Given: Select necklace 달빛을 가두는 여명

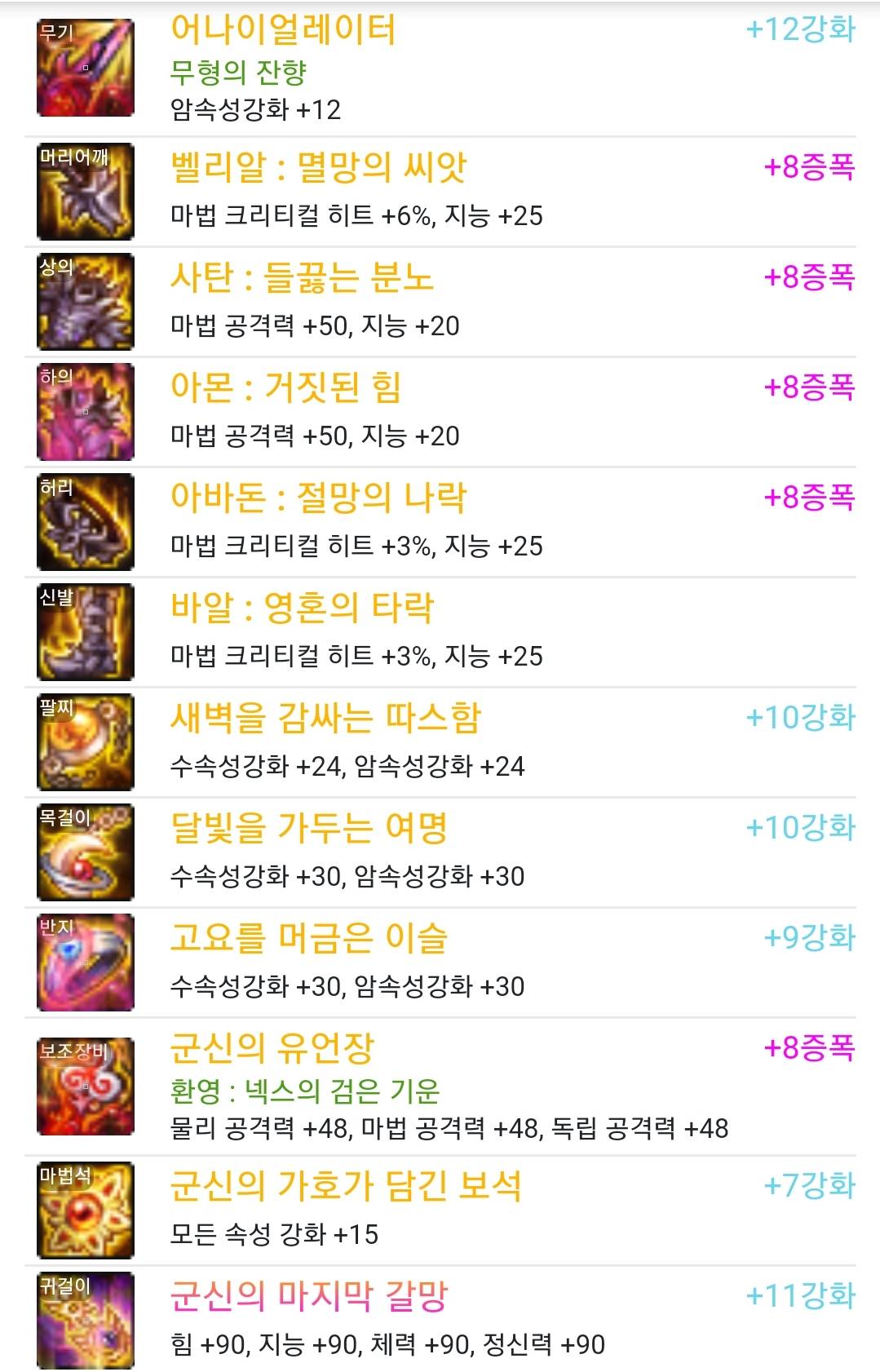Looking at the screenshot, I should [x=308, y=829].
